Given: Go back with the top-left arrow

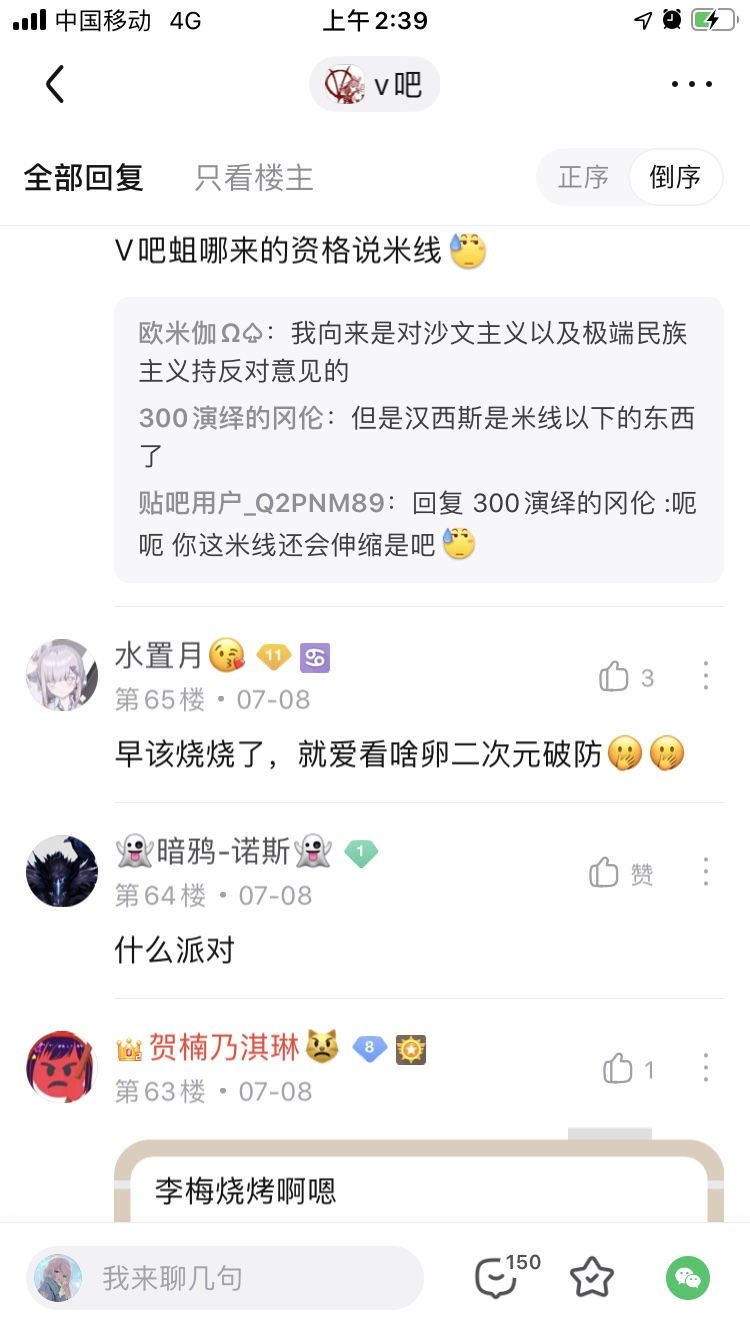Looking at the screenshot, I should click(x=56, y=84).
